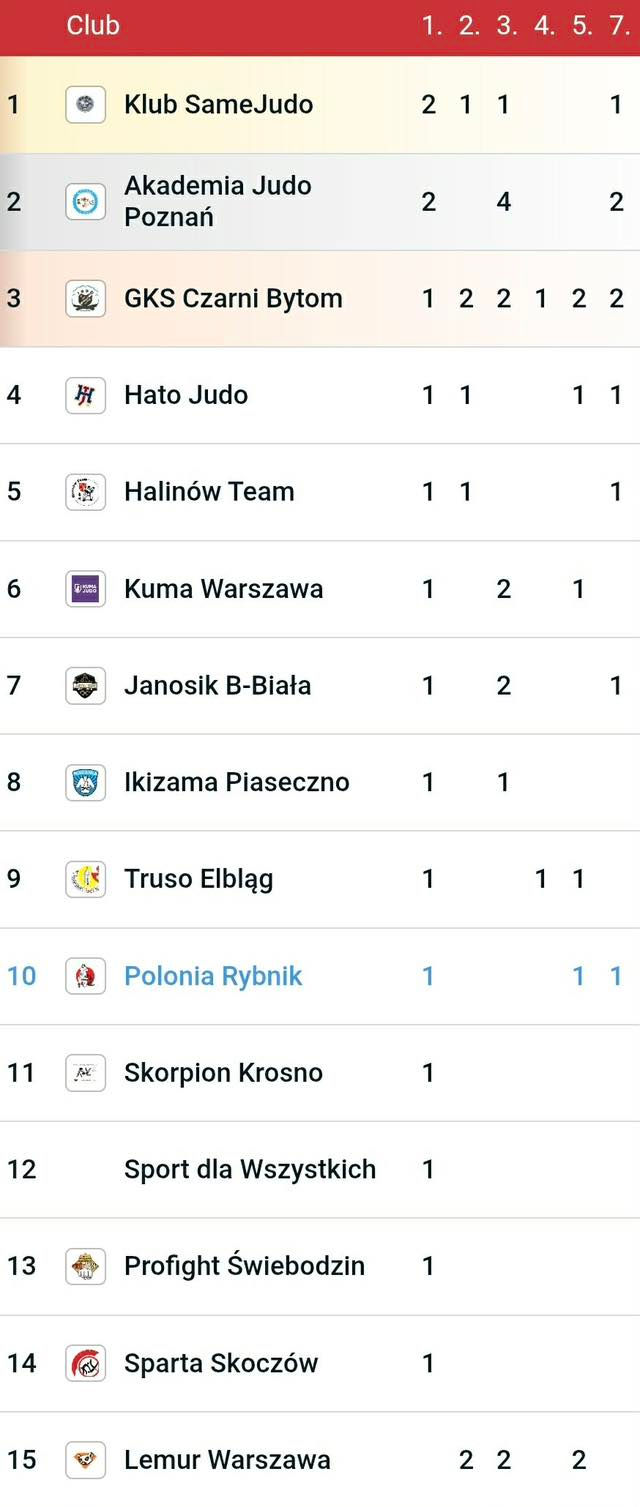Open Skorpion Krosno entry
640x1507 pixels.
coord(223,1073)
